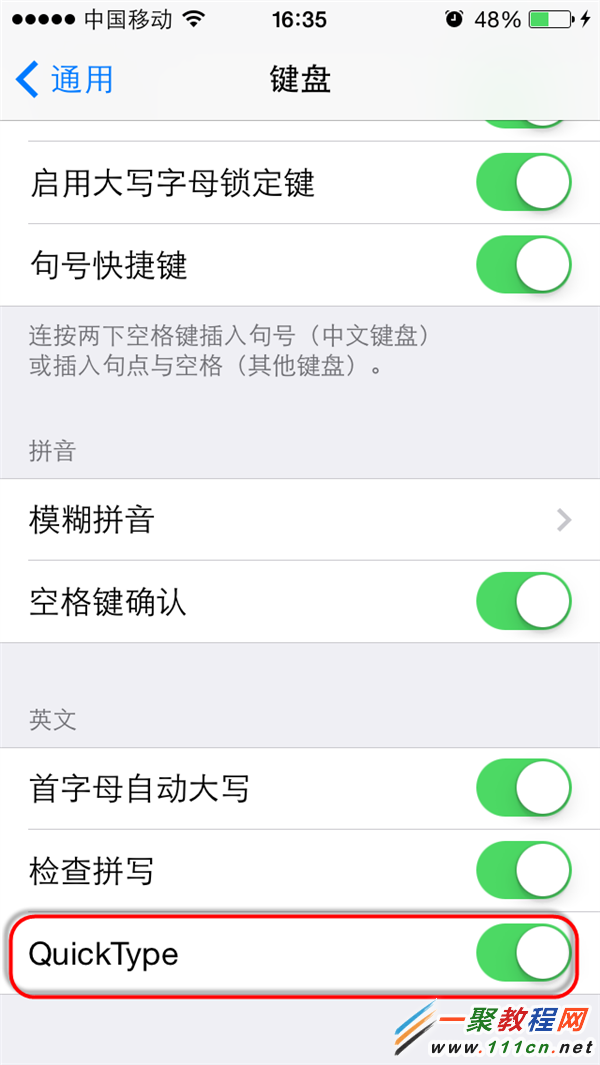The width and height of the screenshot is (600, 1065).
Task: Toggle 启用大写字母锁定键 switch
Action: tap(523, 183)
